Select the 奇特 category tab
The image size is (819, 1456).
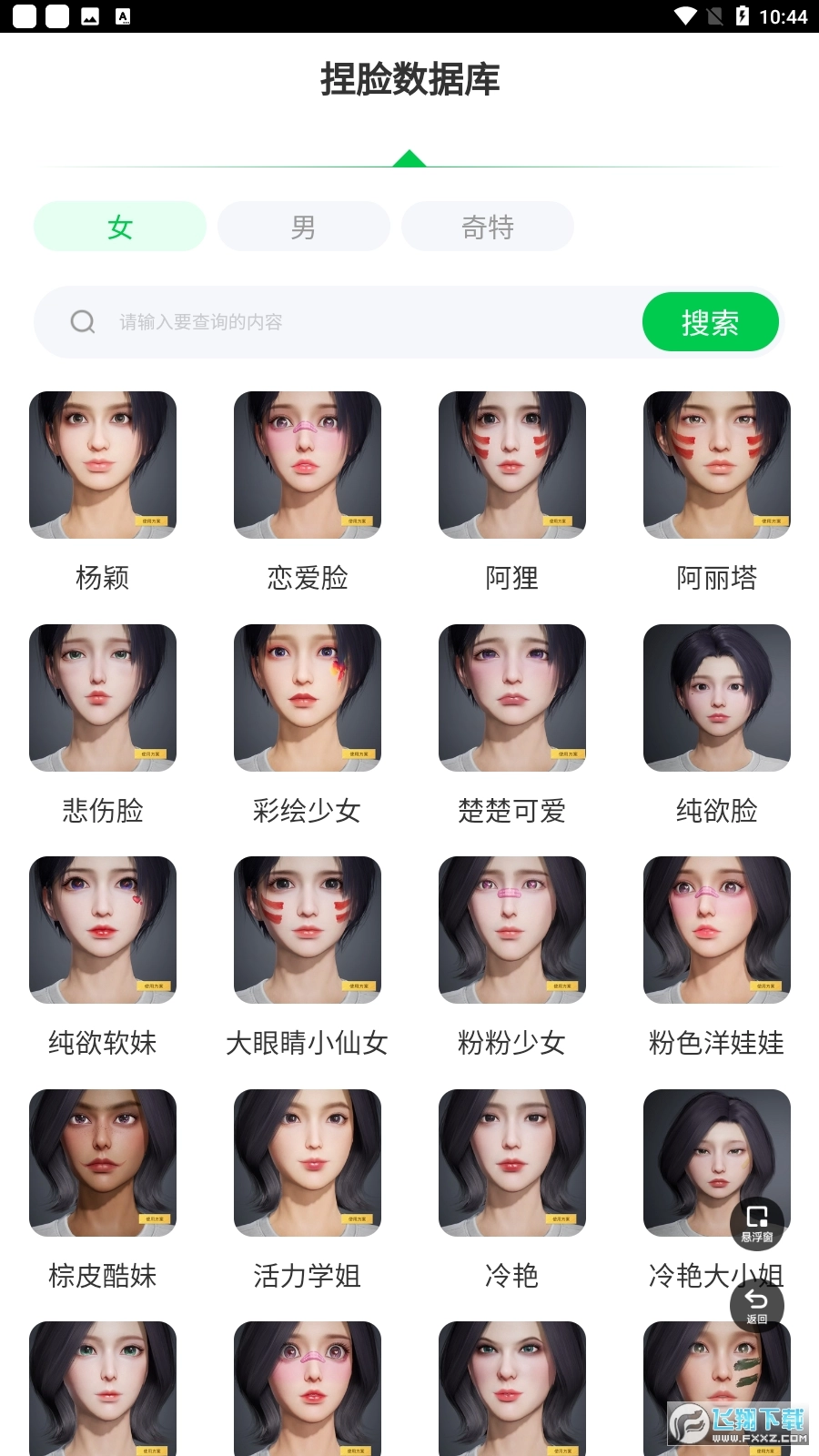click(x=487, y=227)
